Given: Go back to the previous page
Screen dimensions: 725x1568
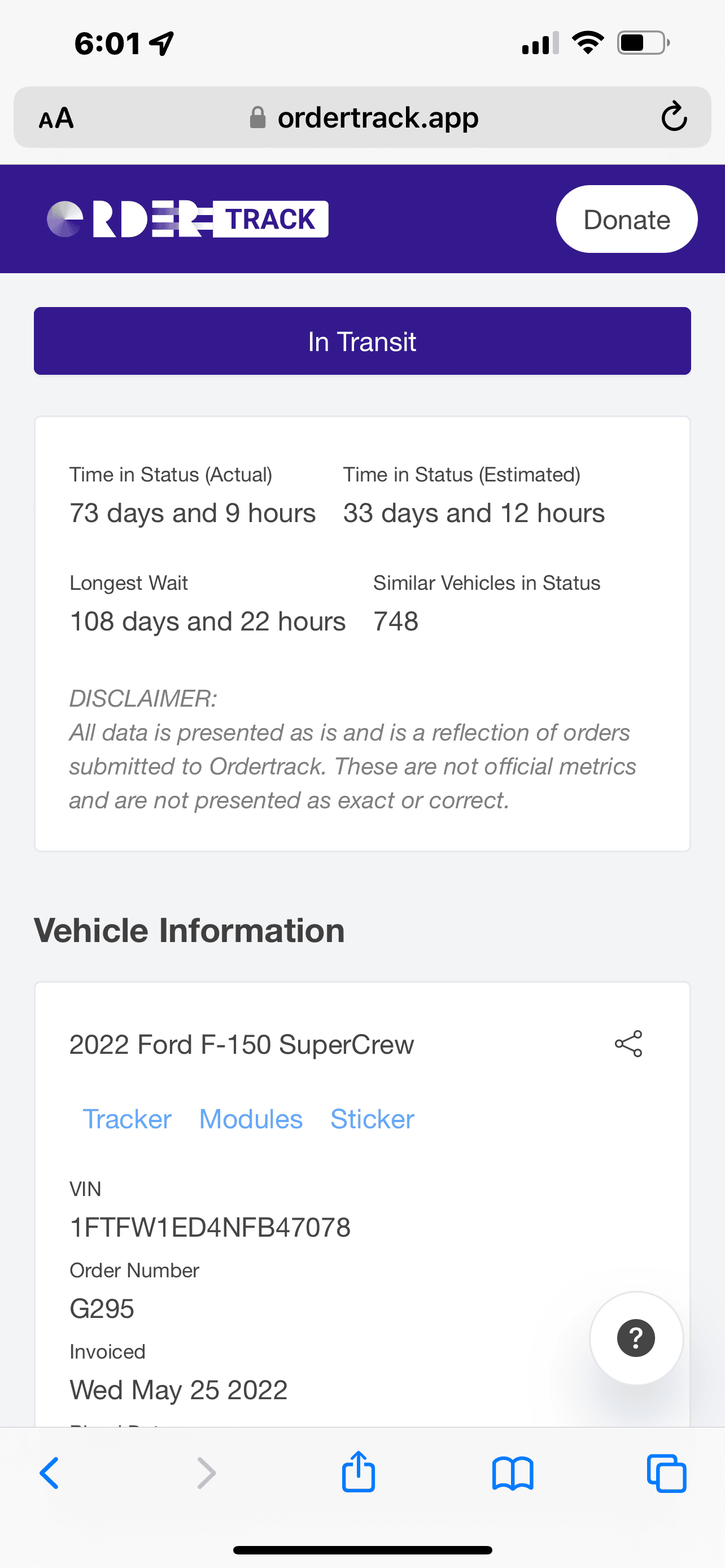Looking at the screenshot, I should (x=49, y=1473).
